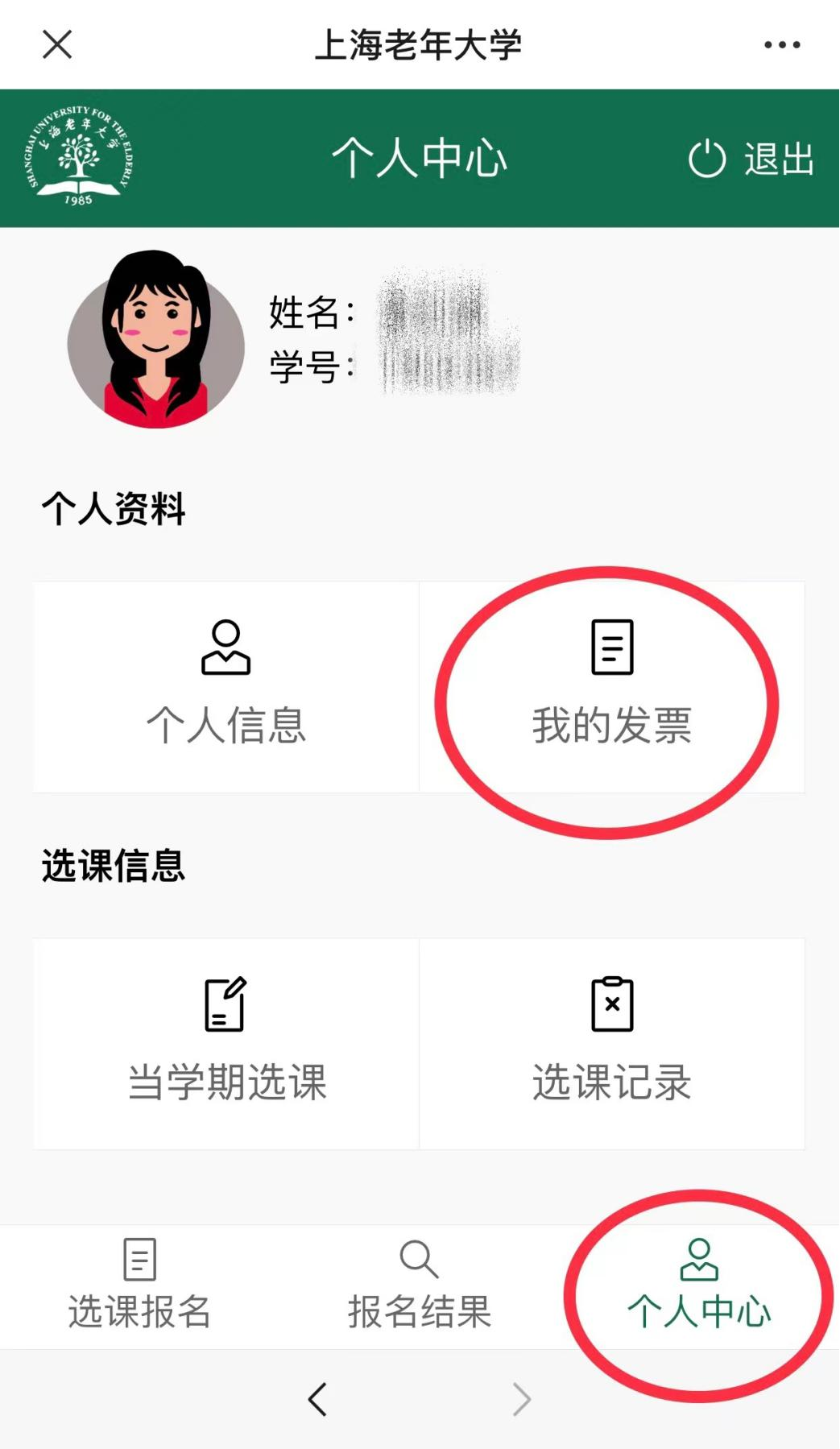The image size is (840, 1449).
Task: Close the mini-program with the X
Action: click(x=57, y=46)
